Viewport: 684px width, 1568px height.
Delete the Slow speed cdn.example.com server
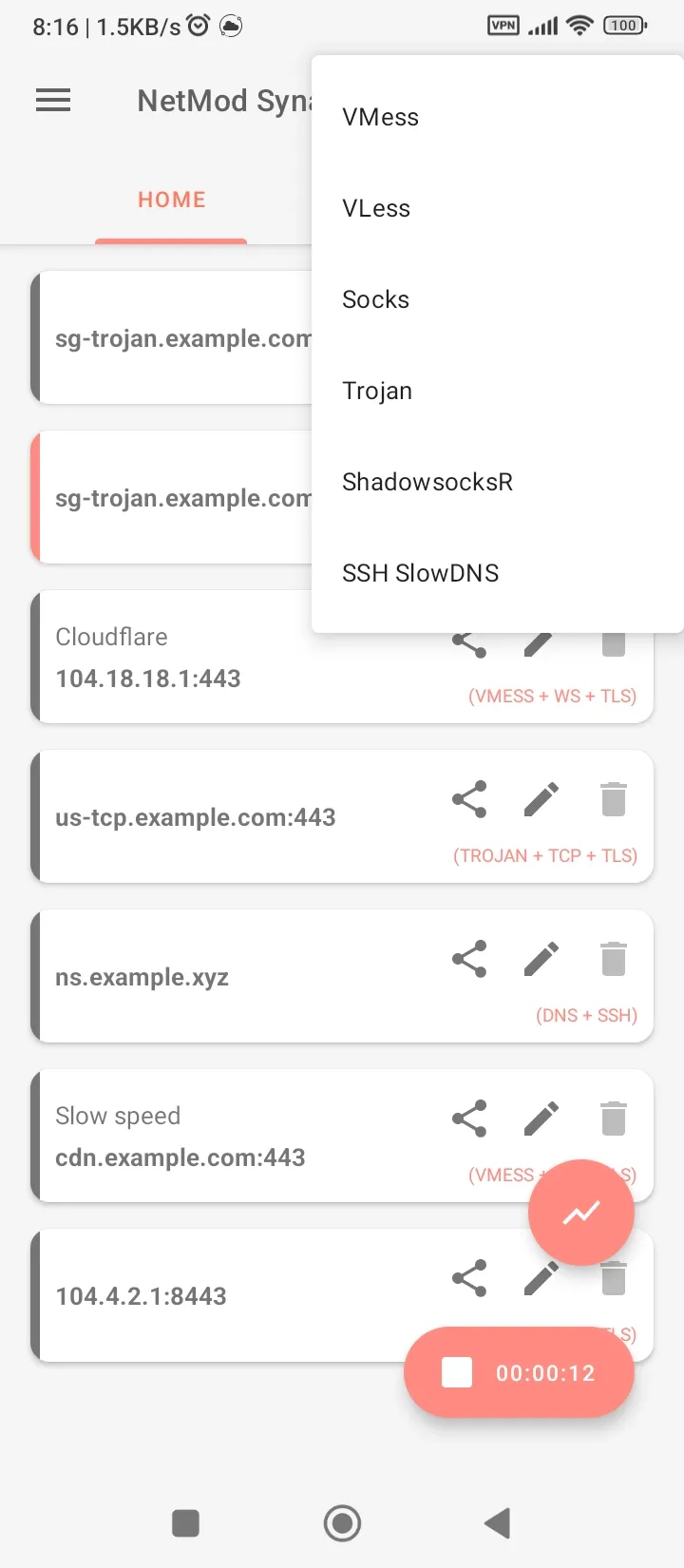click(x=613, y=1119)
